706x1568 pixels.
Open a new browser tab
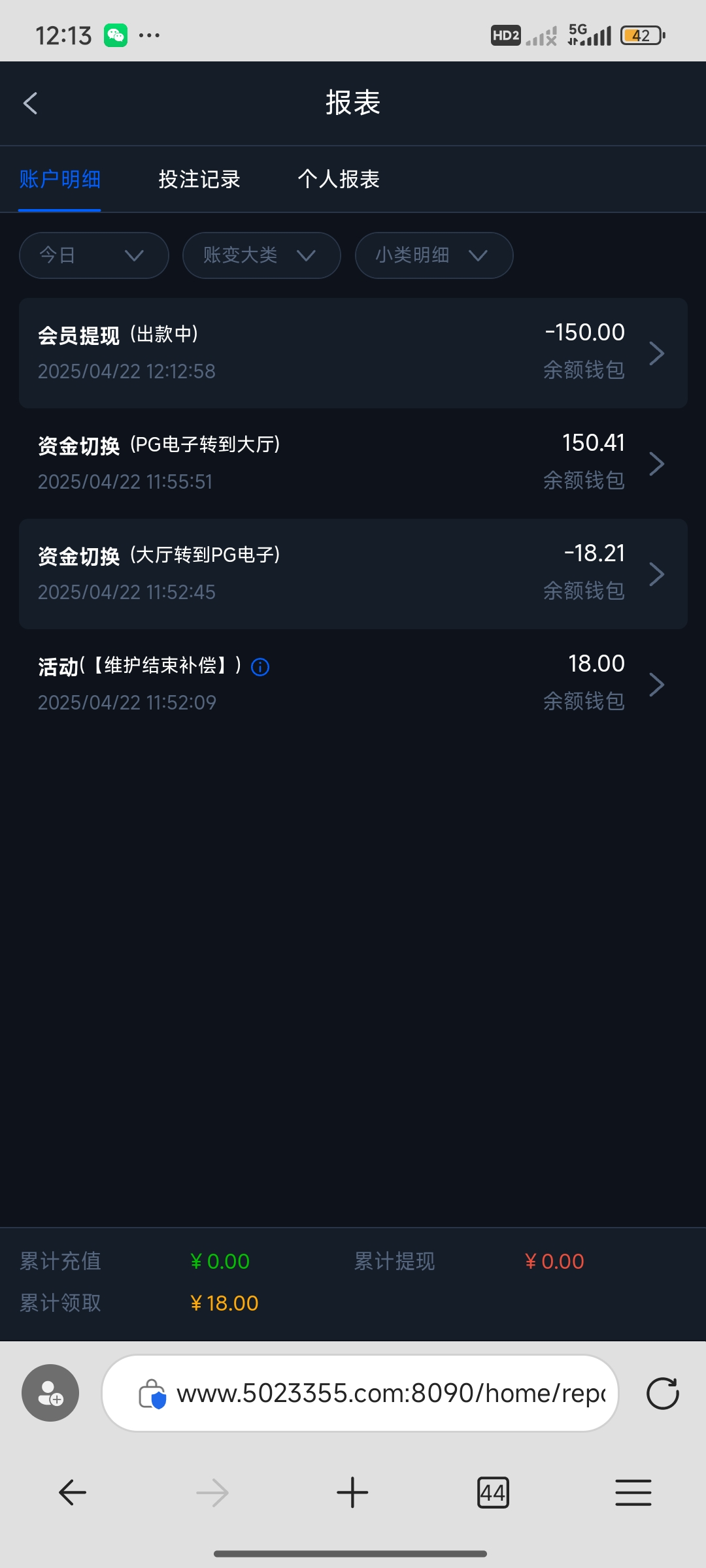coord(352,1493)
